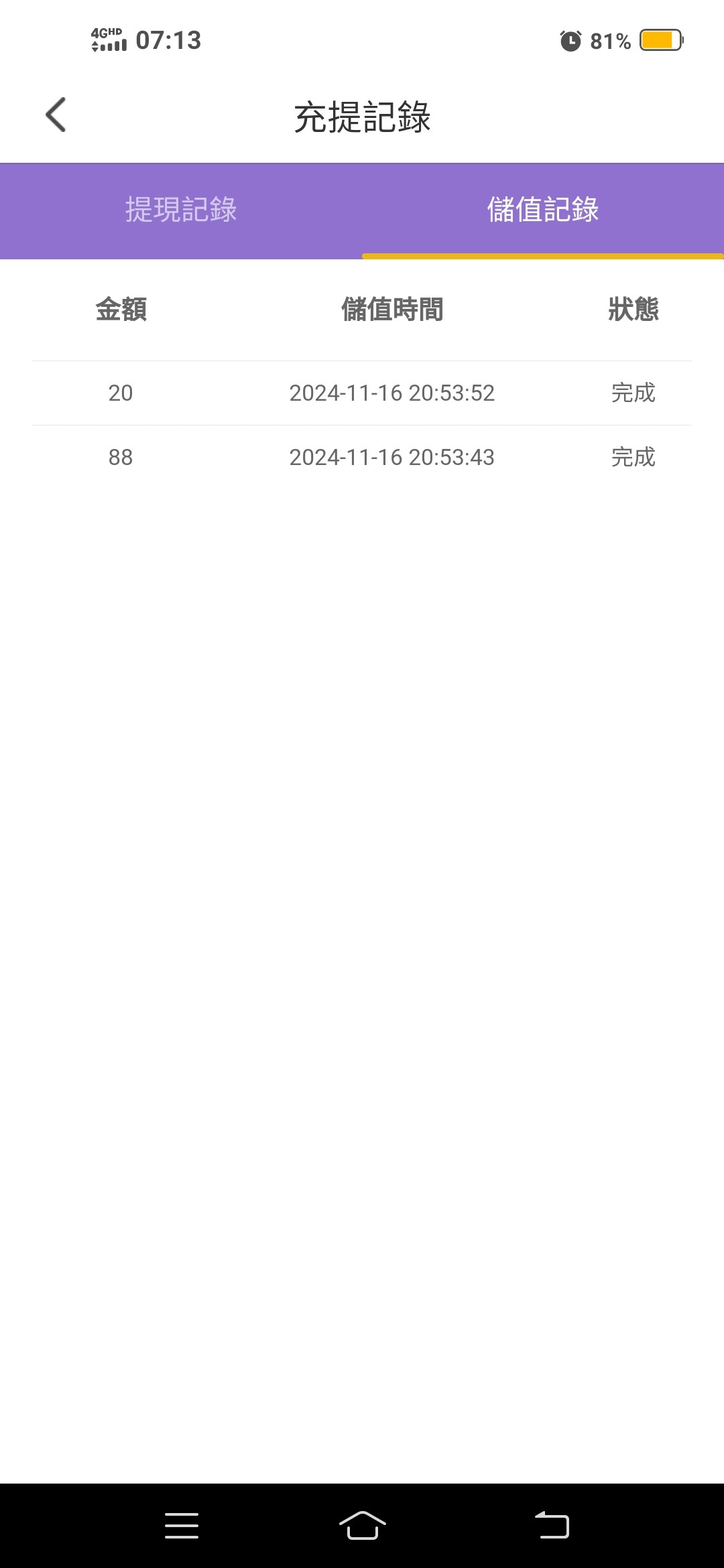Go to the home screen
724x1568 pixels.
[x=362, y=1526]
